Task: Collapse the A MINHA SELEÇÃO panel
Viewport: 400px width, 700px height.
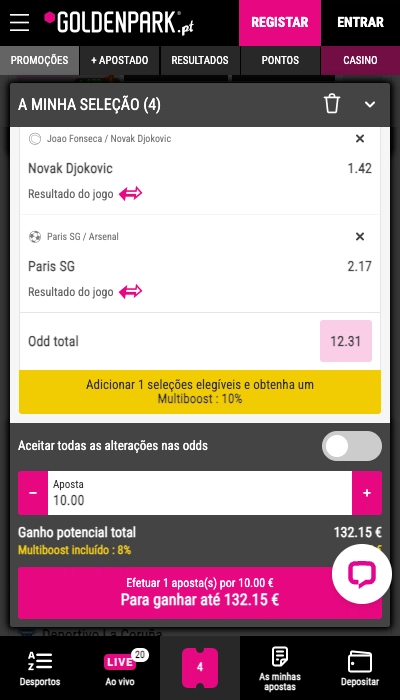Action: coord(370,104)
